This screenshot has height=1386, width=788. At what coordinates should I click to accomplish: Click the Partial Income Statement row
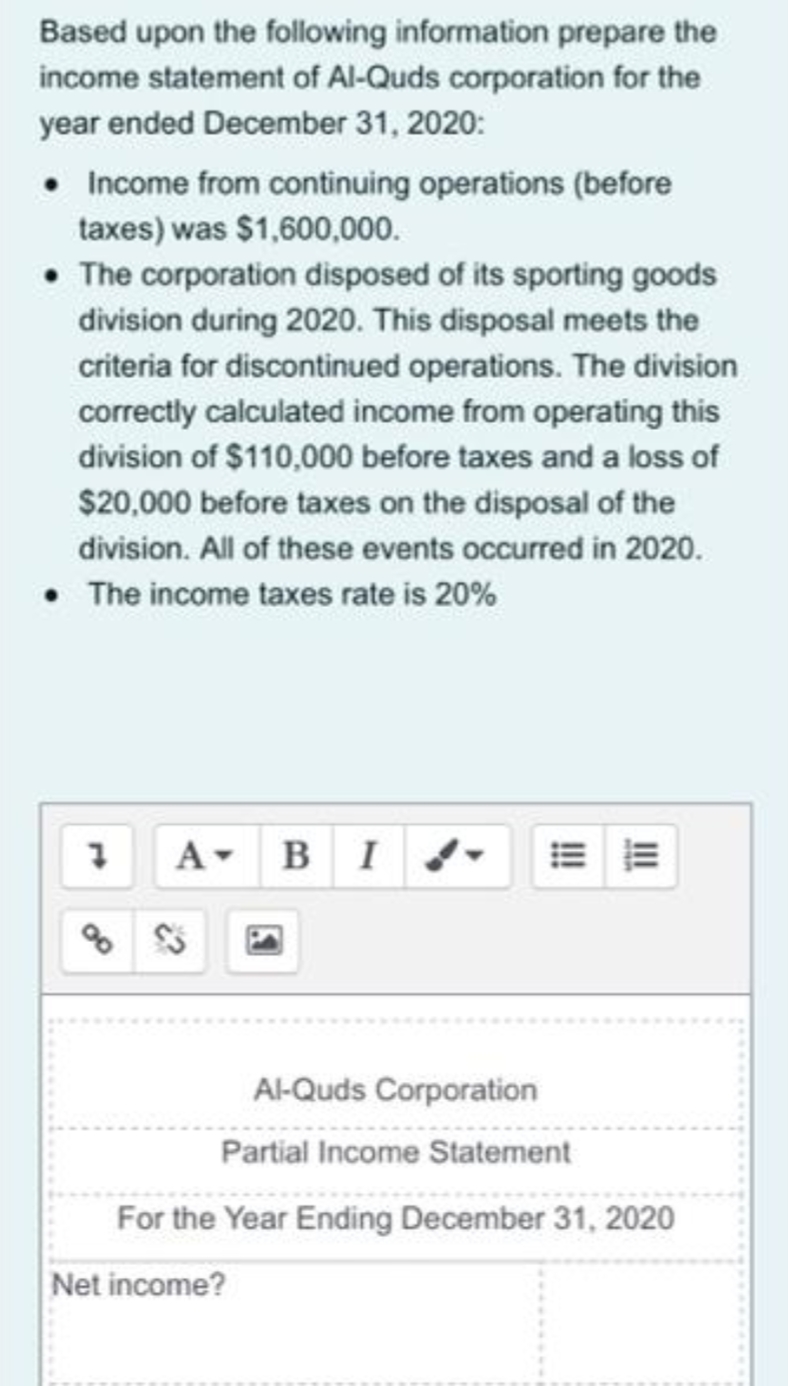pos(393,1152)
